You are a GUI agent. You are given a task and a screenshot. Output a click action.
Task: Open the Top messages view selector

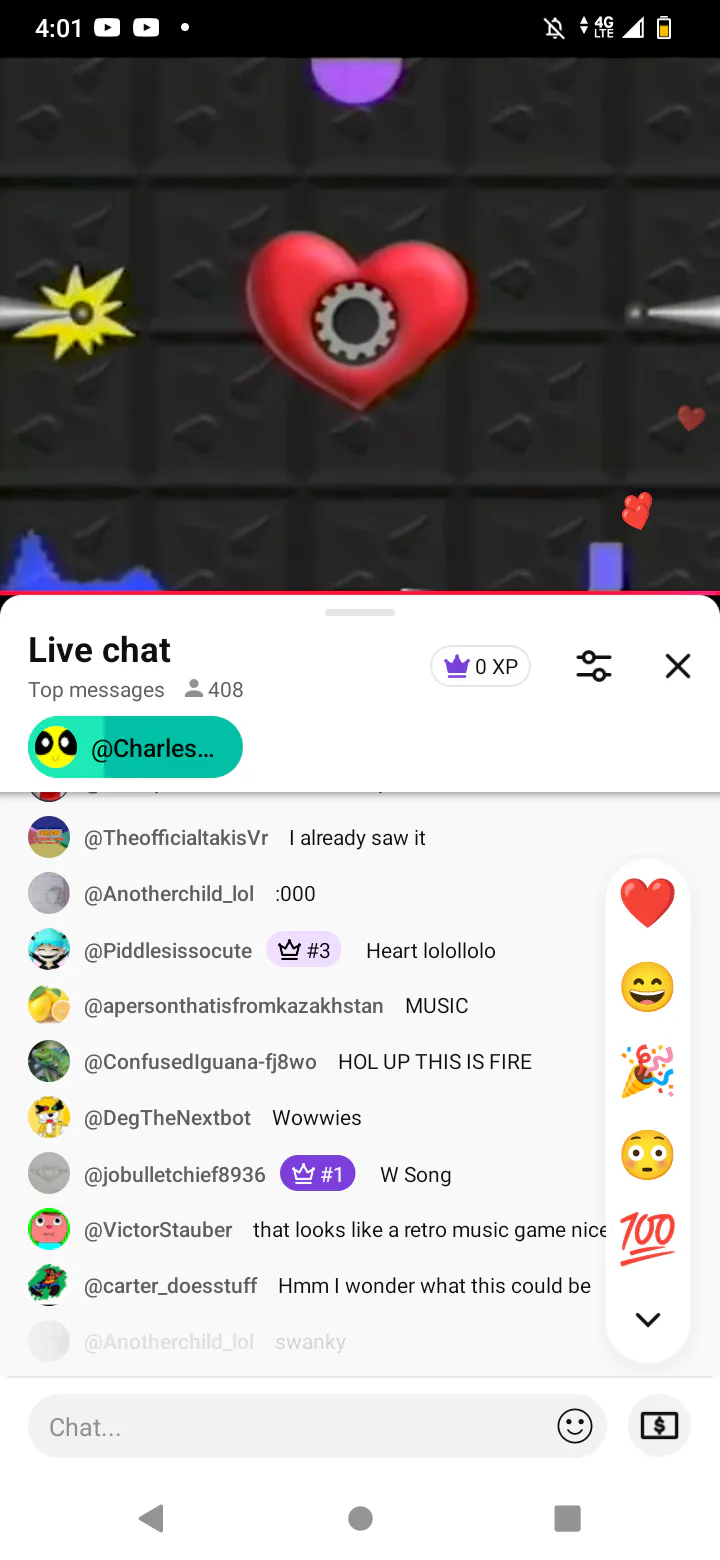(x=96, y=690)
